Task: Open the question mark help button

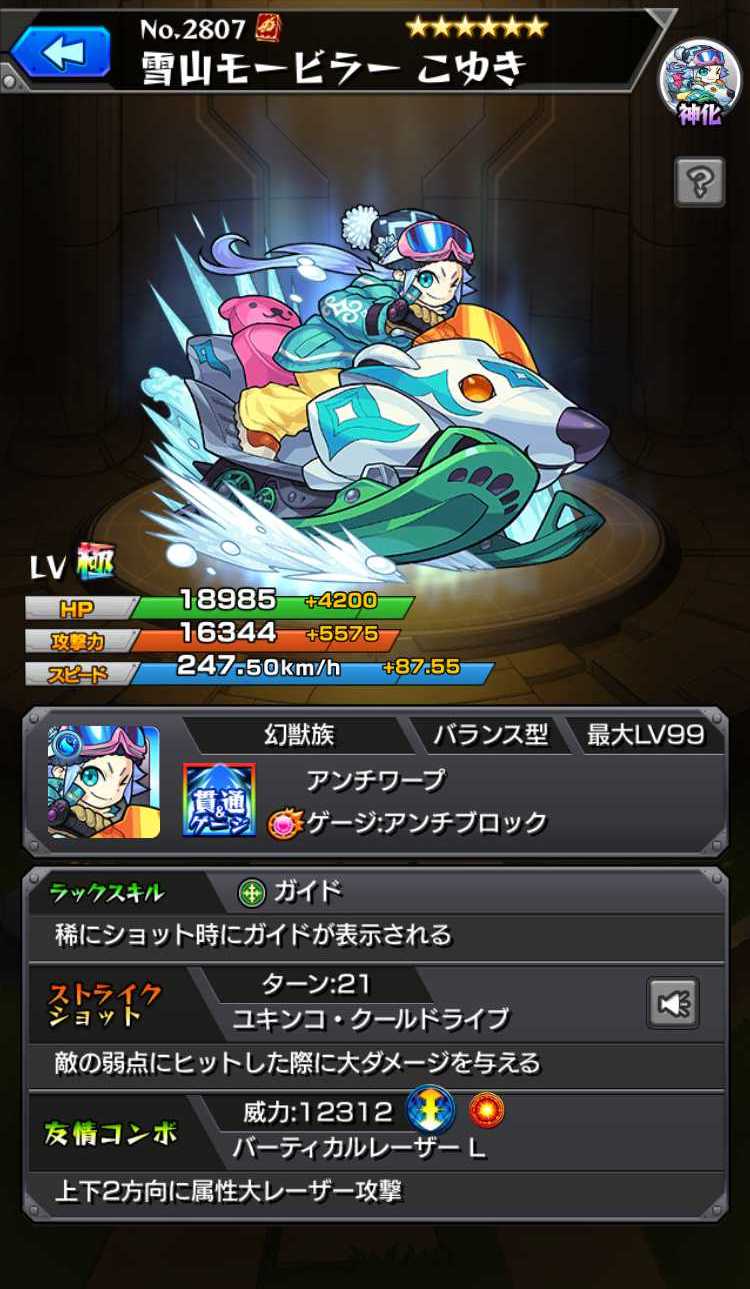Action: [699, 182]
